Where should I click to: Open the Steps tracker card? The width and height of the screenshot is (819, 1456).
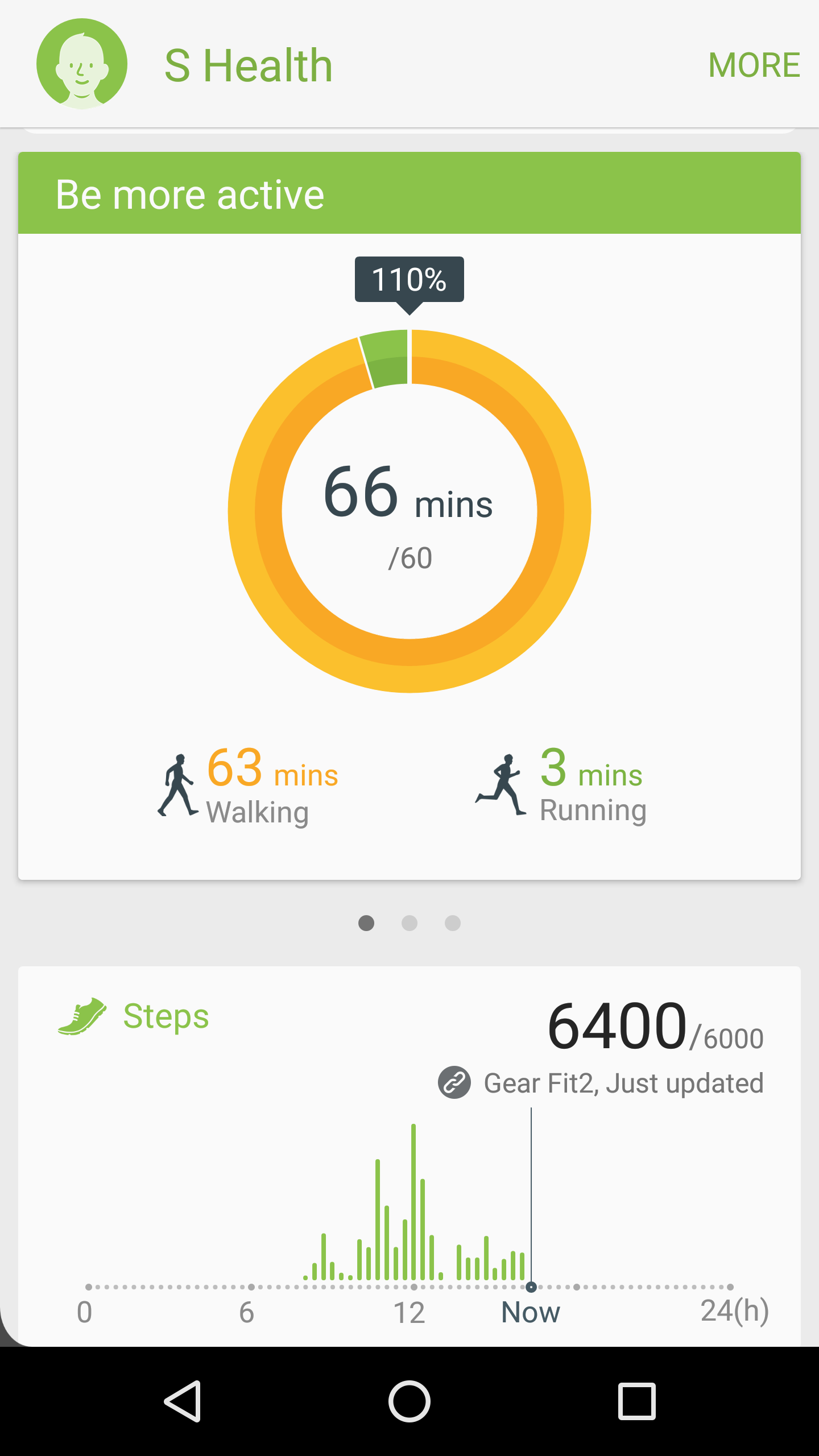(409, 1156)
